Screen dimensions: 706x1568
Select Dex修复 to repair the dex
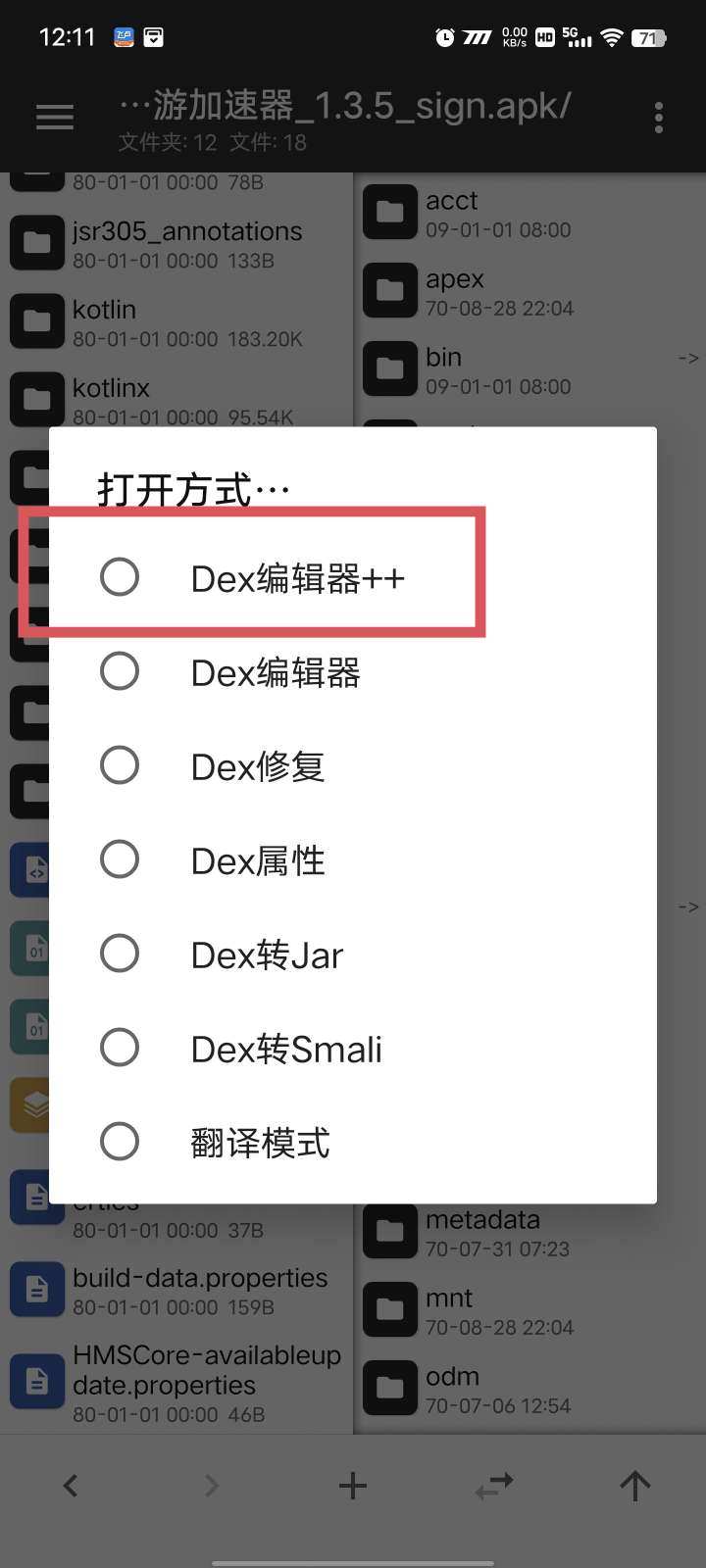coord(353,765)
